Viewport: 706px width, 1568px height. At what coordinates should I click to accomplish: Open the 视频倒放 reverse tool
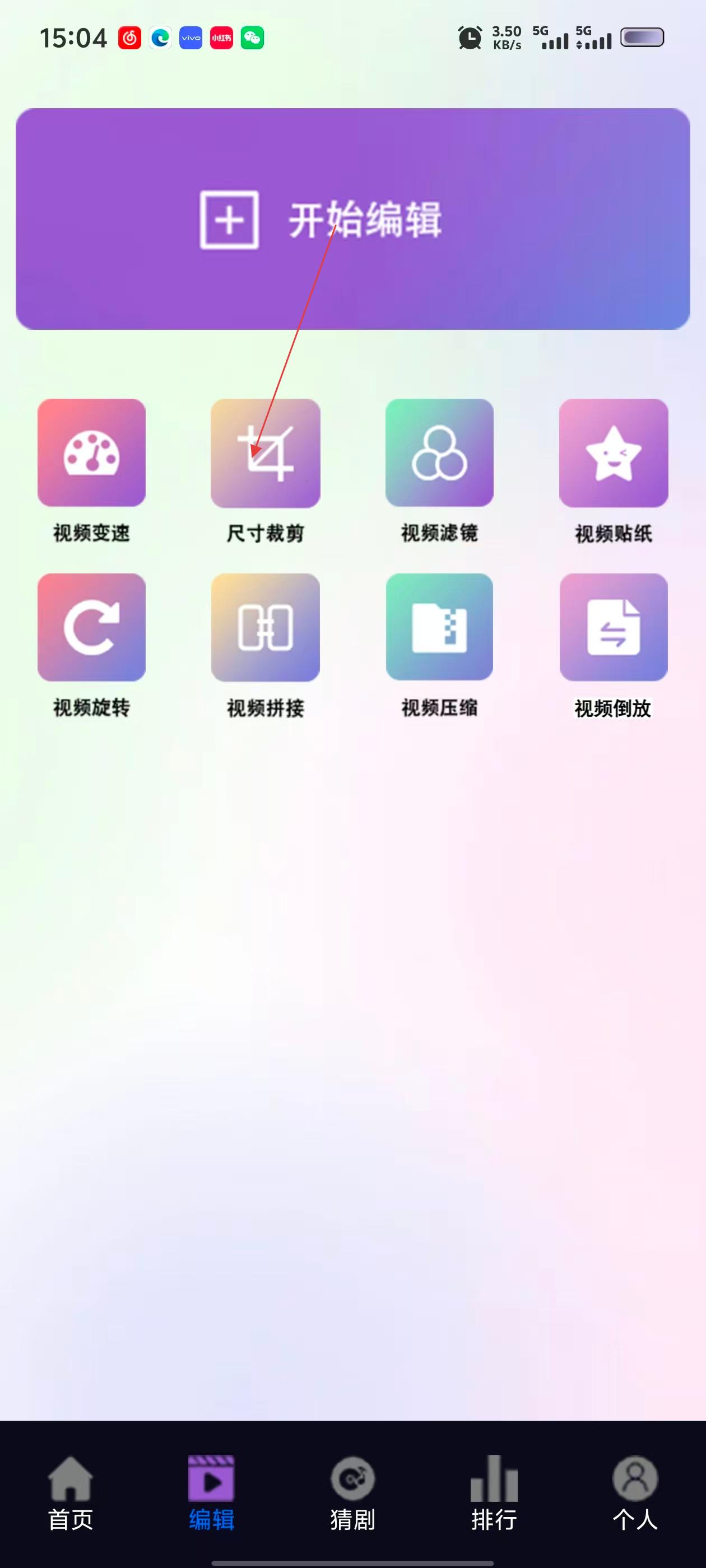pos(614,627)
